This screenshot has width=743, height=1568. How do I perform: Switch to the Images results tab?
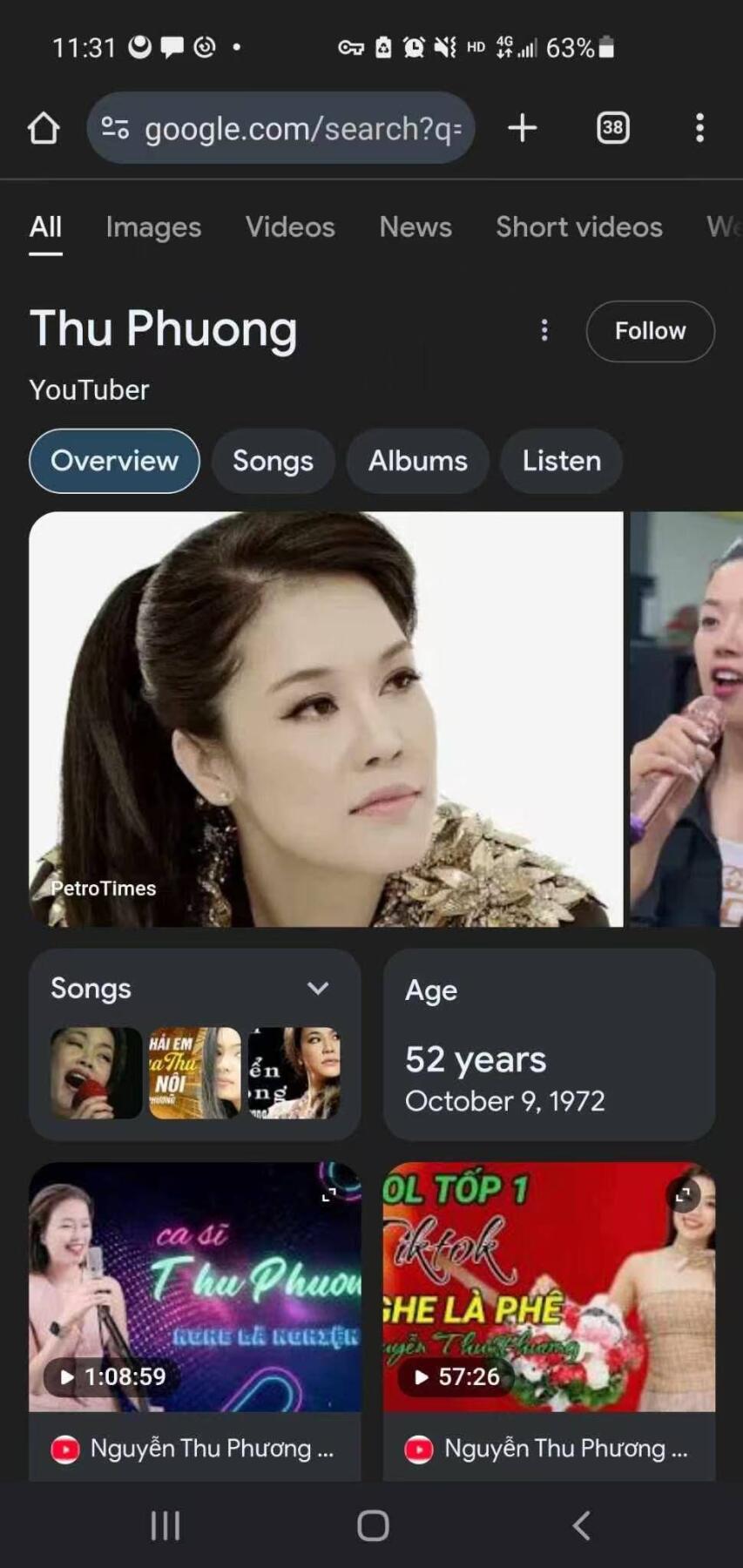point(153,226)
